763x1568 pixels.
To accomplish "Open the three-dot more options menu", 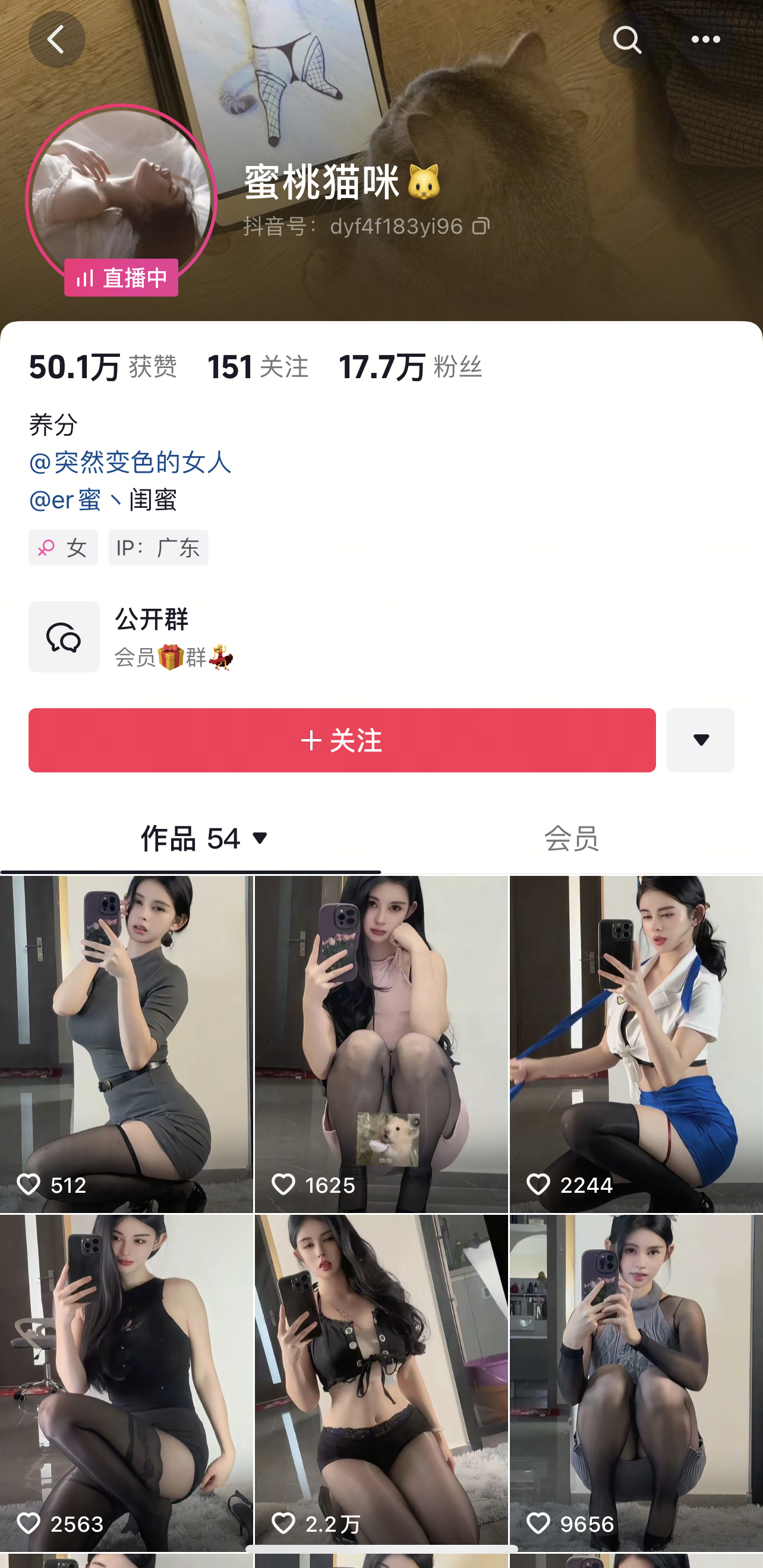I will [705, 40].
